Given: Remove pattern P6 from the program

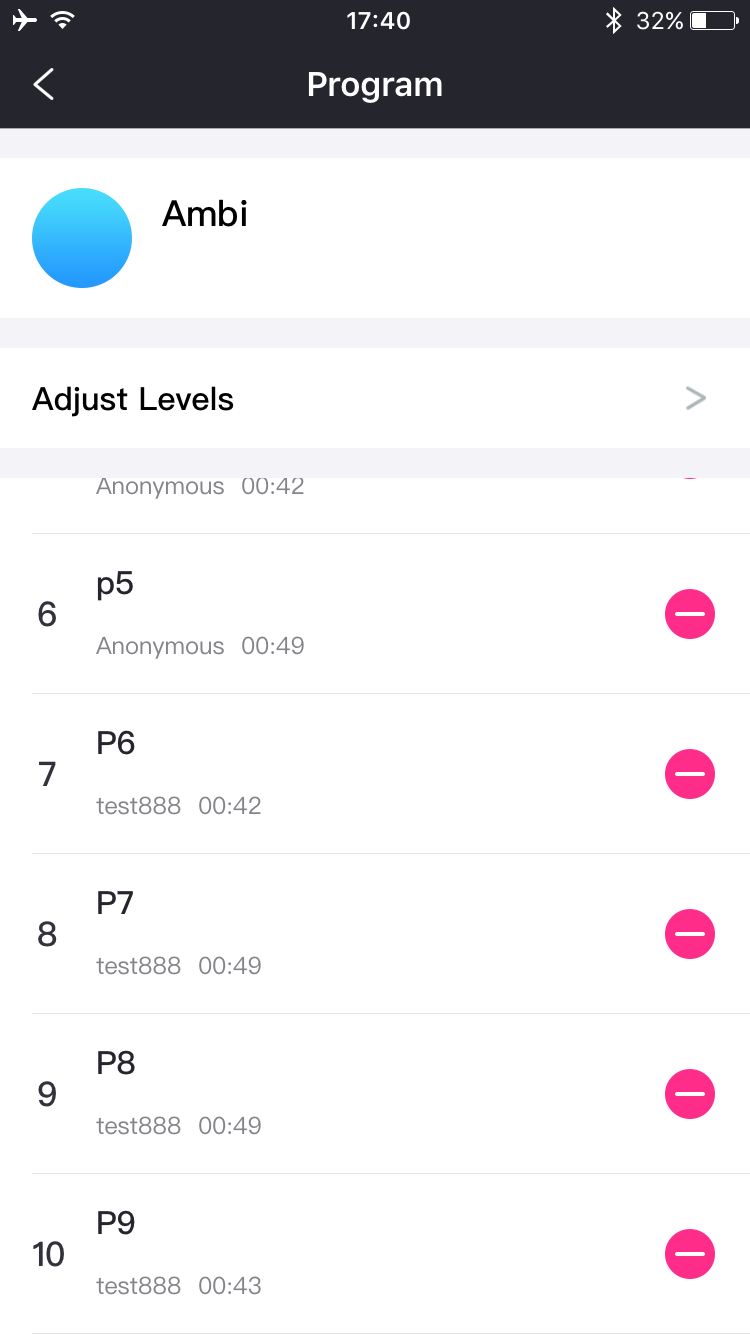Looking at the screenshot, I should 690,774.
